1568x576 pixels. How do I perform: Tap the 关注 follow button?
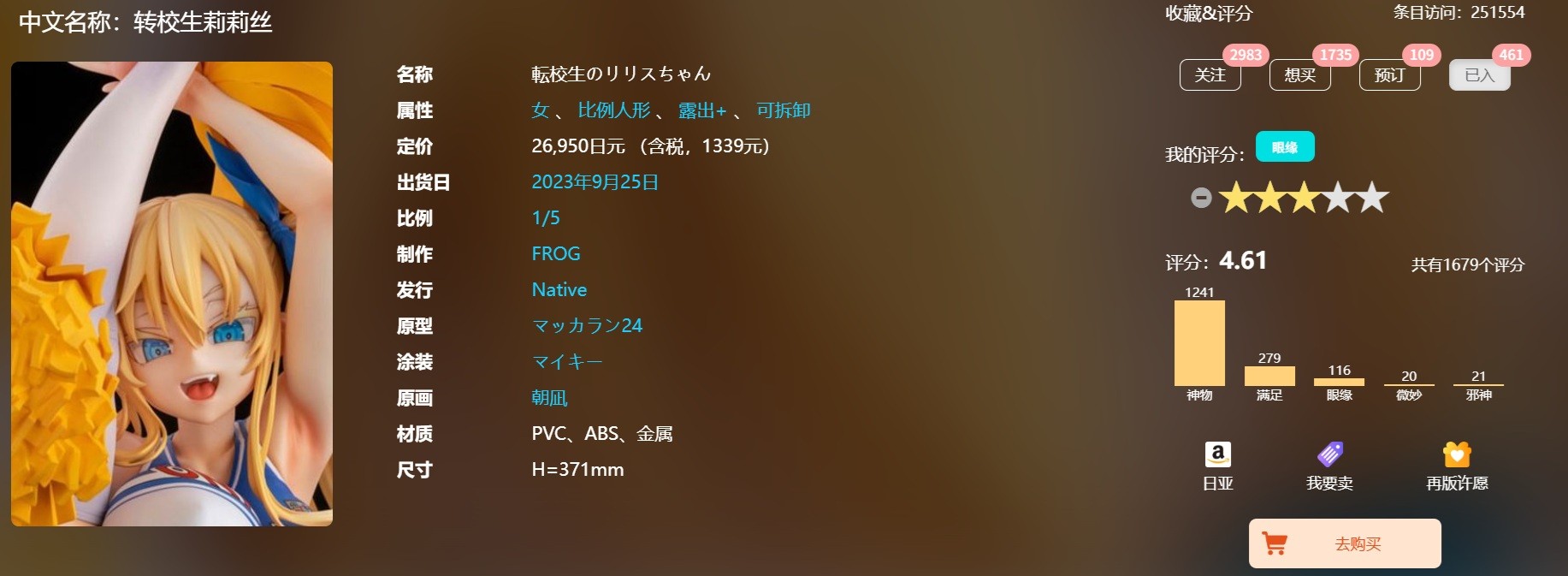[x=1210, y=75]
